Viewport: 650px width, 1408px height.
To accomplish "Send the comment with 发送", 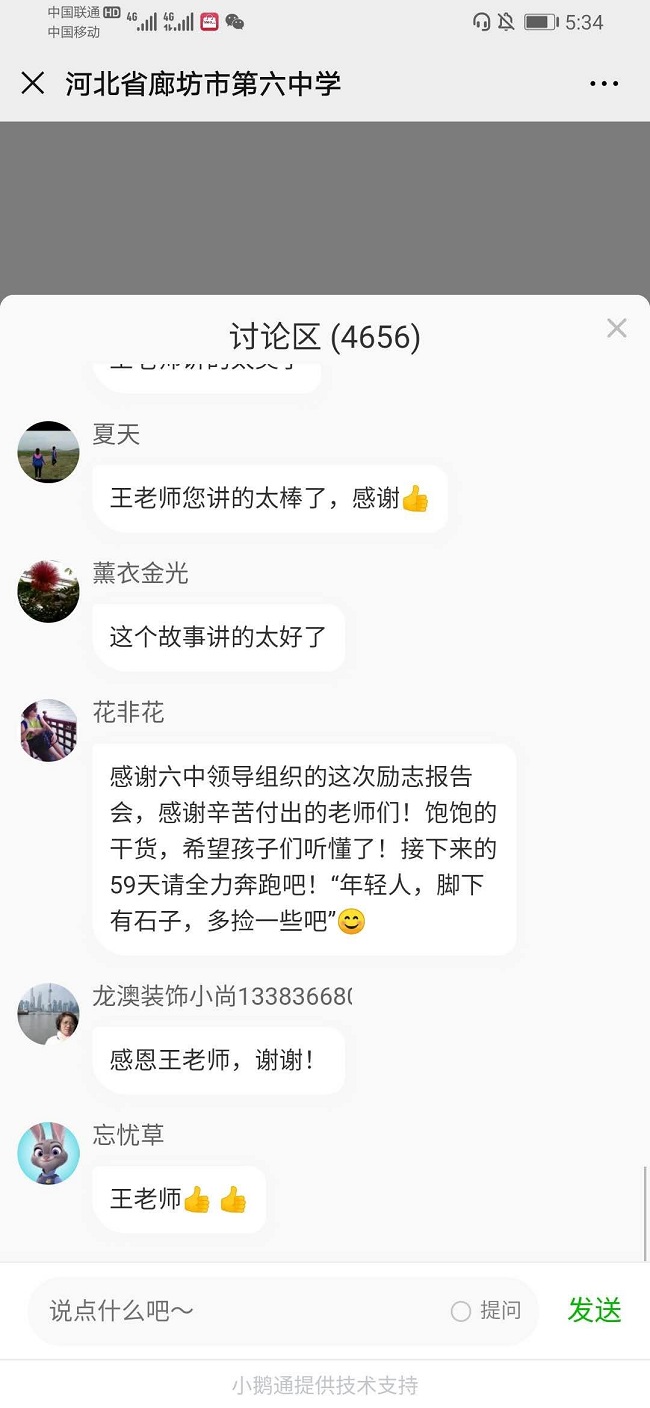I will point(595,1310).
